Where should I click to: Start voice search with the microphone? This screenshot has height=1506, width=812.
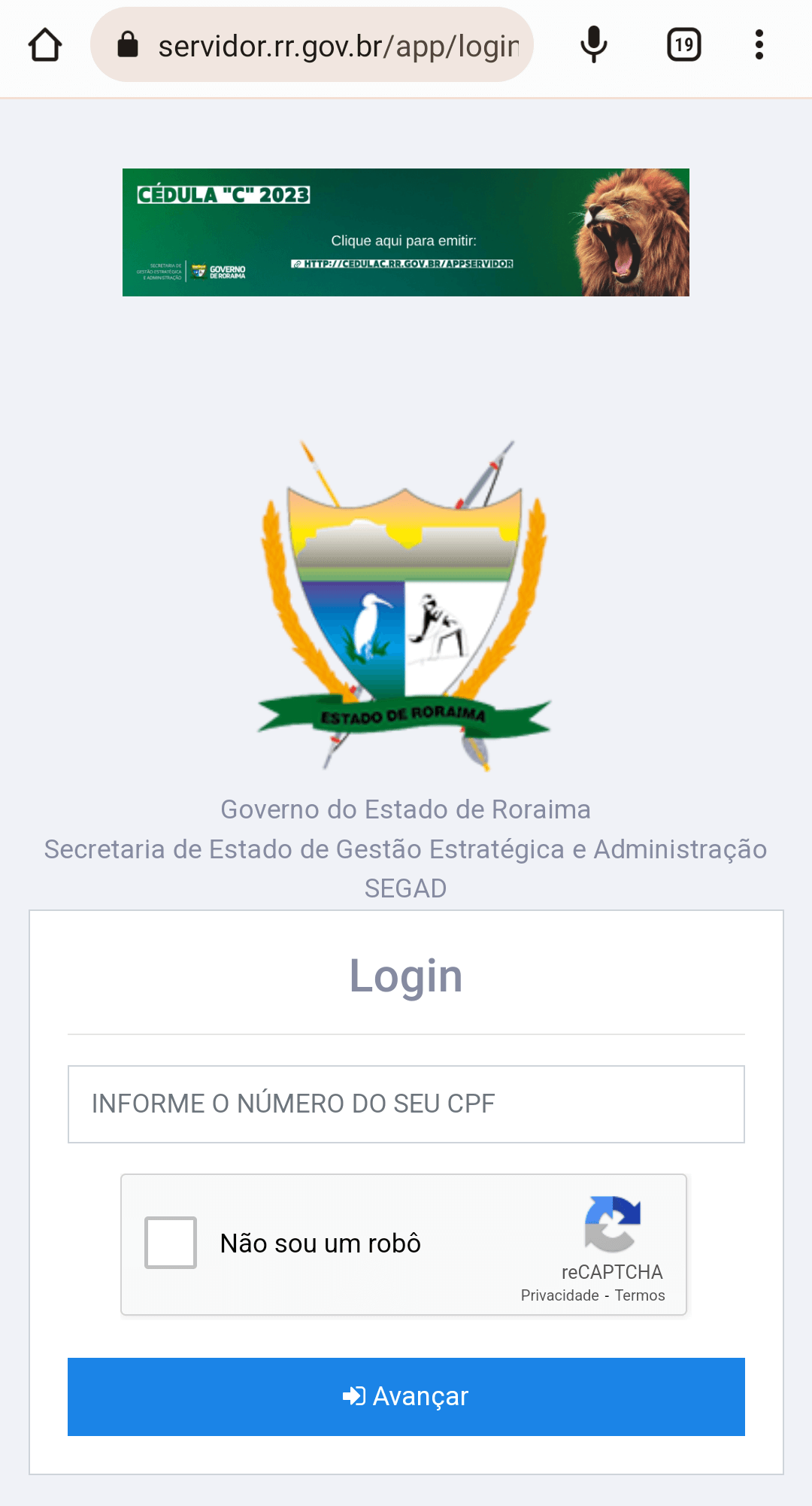tap(593, 44)
